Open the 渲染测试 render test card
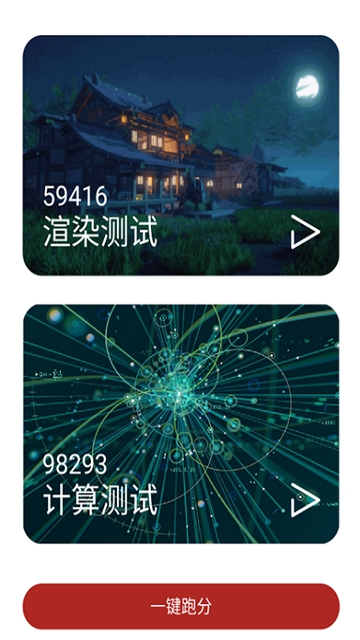 click(x=180, y=155)
